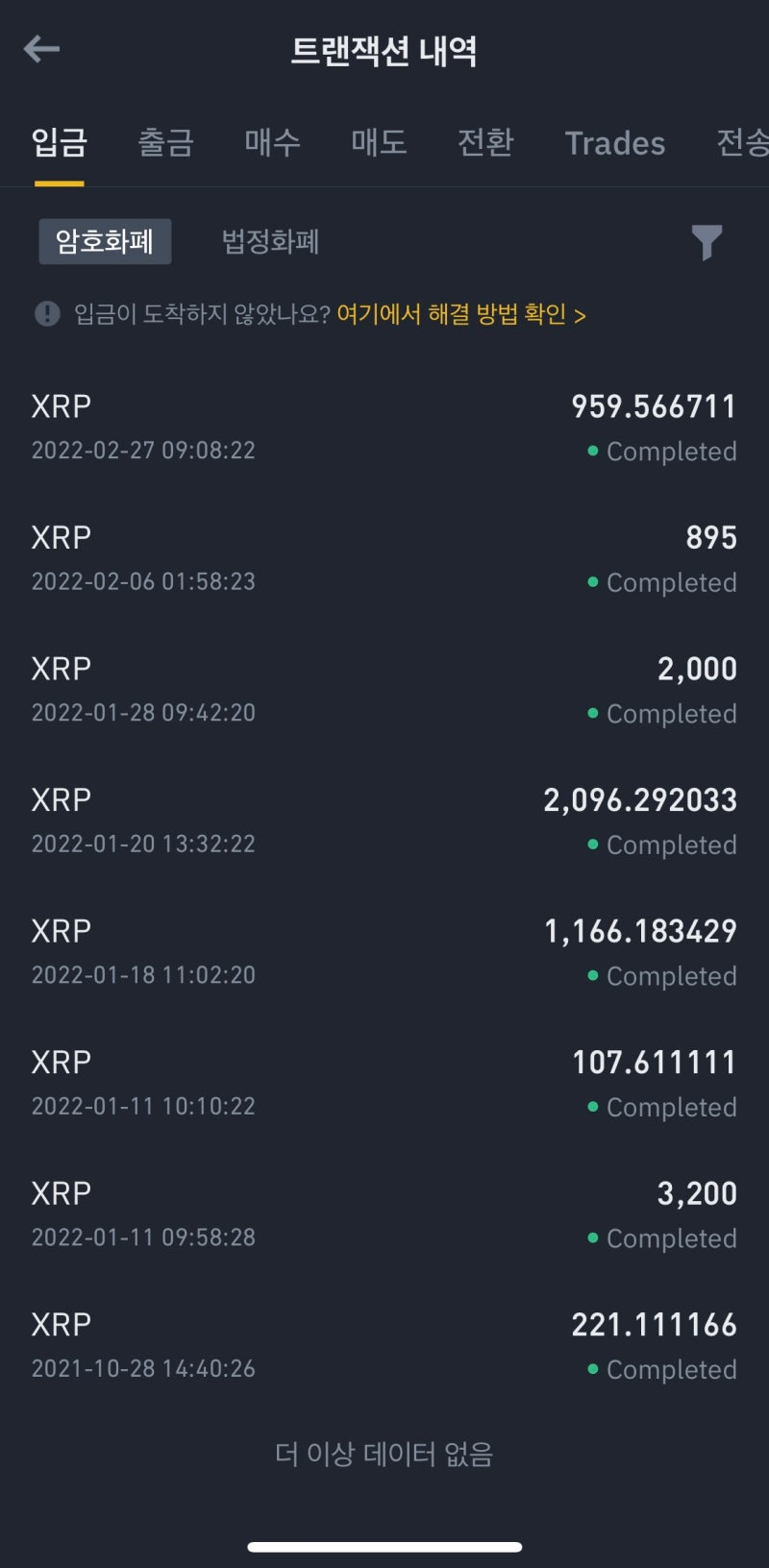Viewport: 769px width, 1568px height.
Task: Open the XRP deposit of 2,096.292033
Action: [384, 821]
